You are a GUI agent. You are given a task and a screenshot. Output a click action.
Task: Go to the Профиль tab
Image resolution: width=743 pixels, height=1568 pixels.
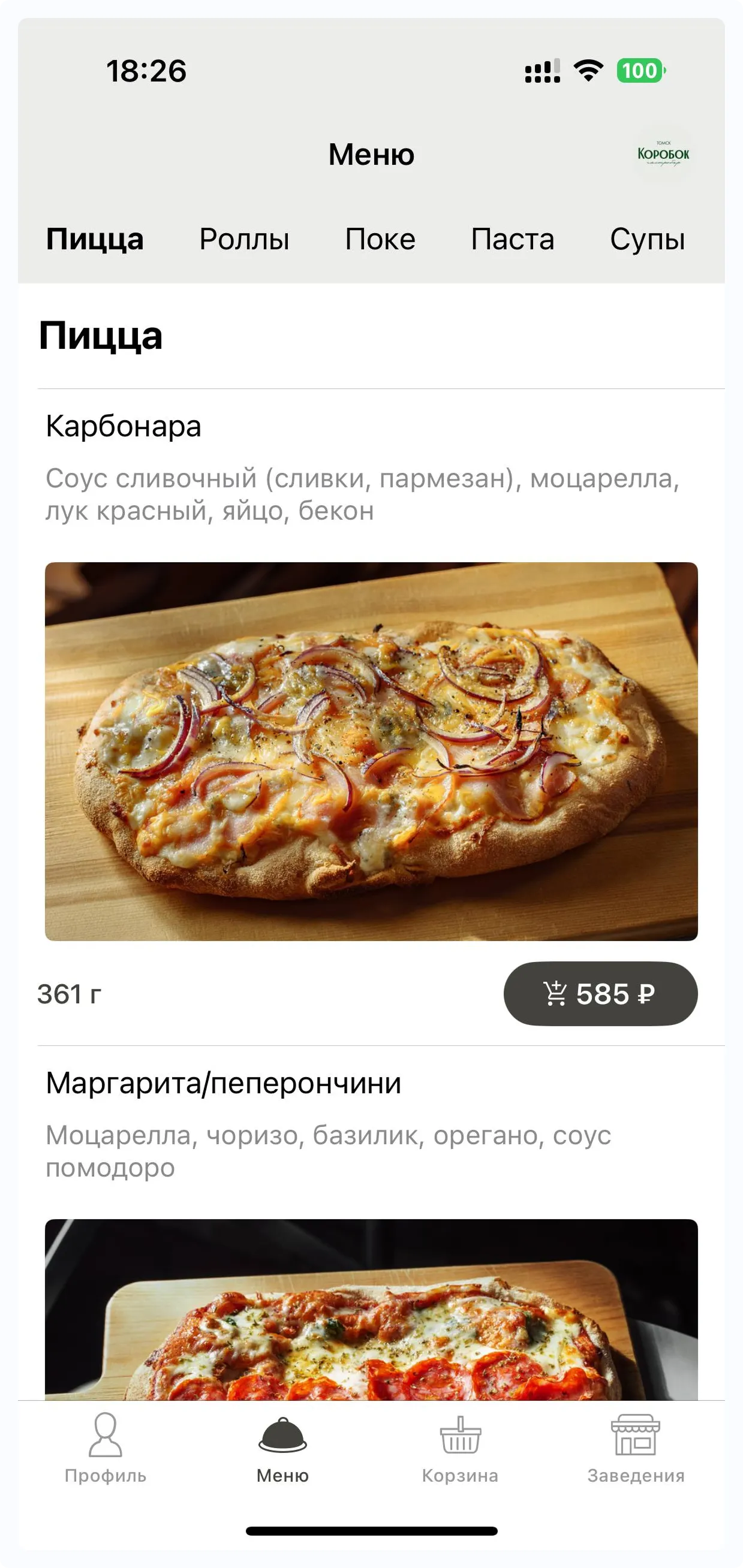(x=106, y=1449)
